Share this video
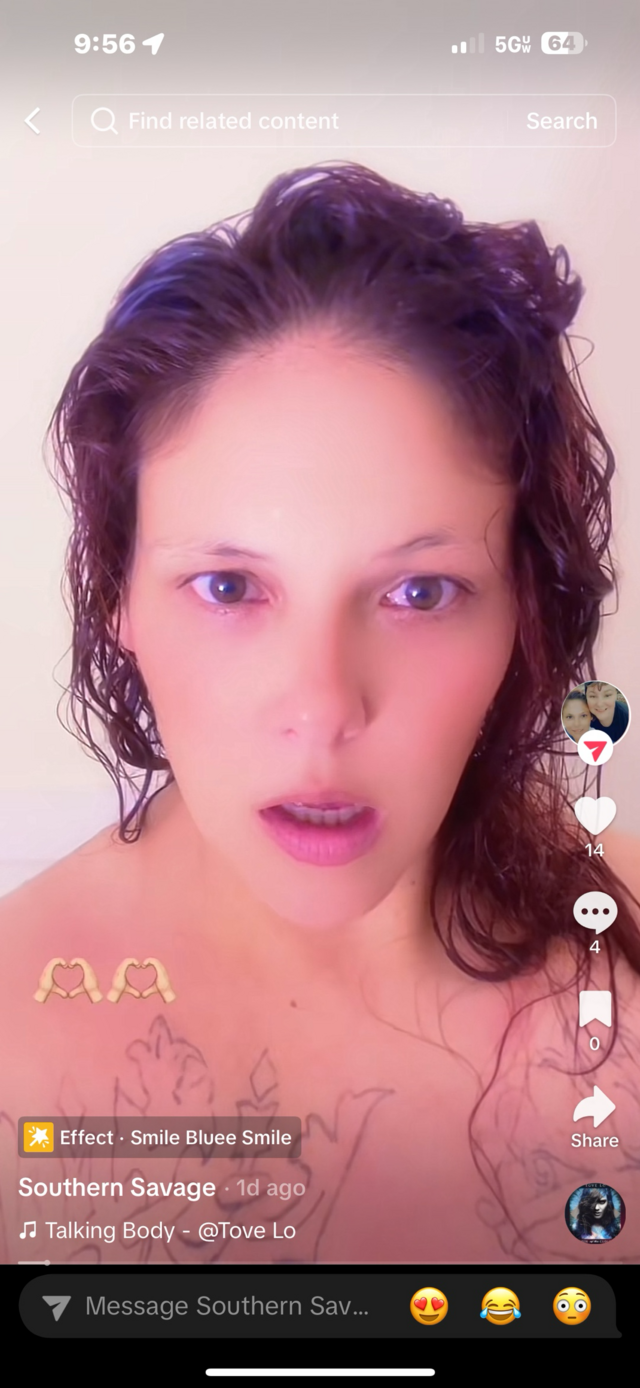 [x=595, y=1108]
